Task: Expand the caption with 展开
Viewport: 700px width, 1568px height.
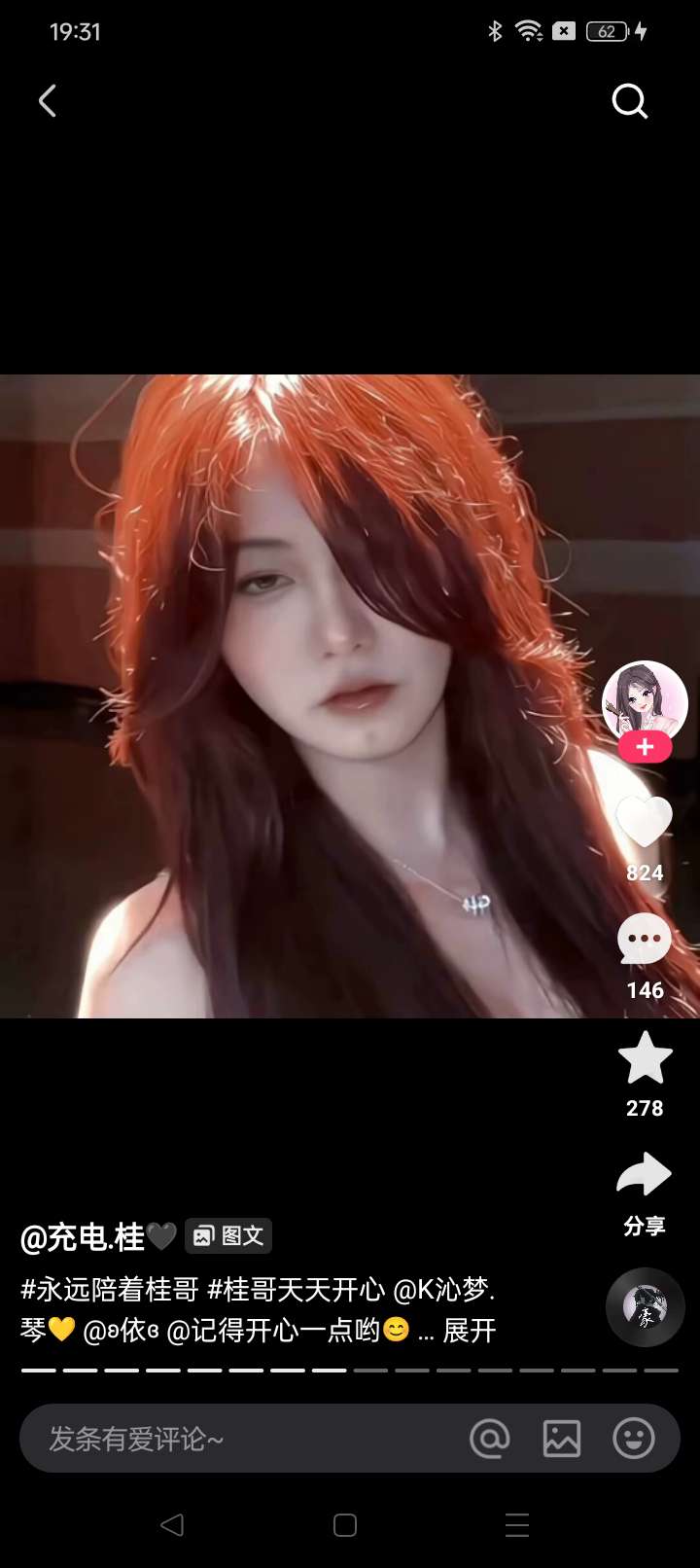Action: [470, 1330]
